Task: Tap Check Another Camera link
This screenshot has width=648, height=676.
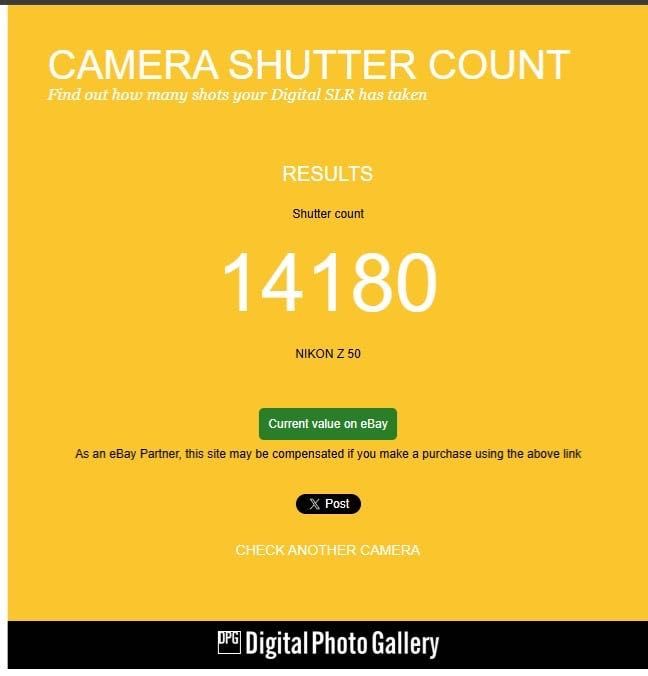Action: [327, 550]
